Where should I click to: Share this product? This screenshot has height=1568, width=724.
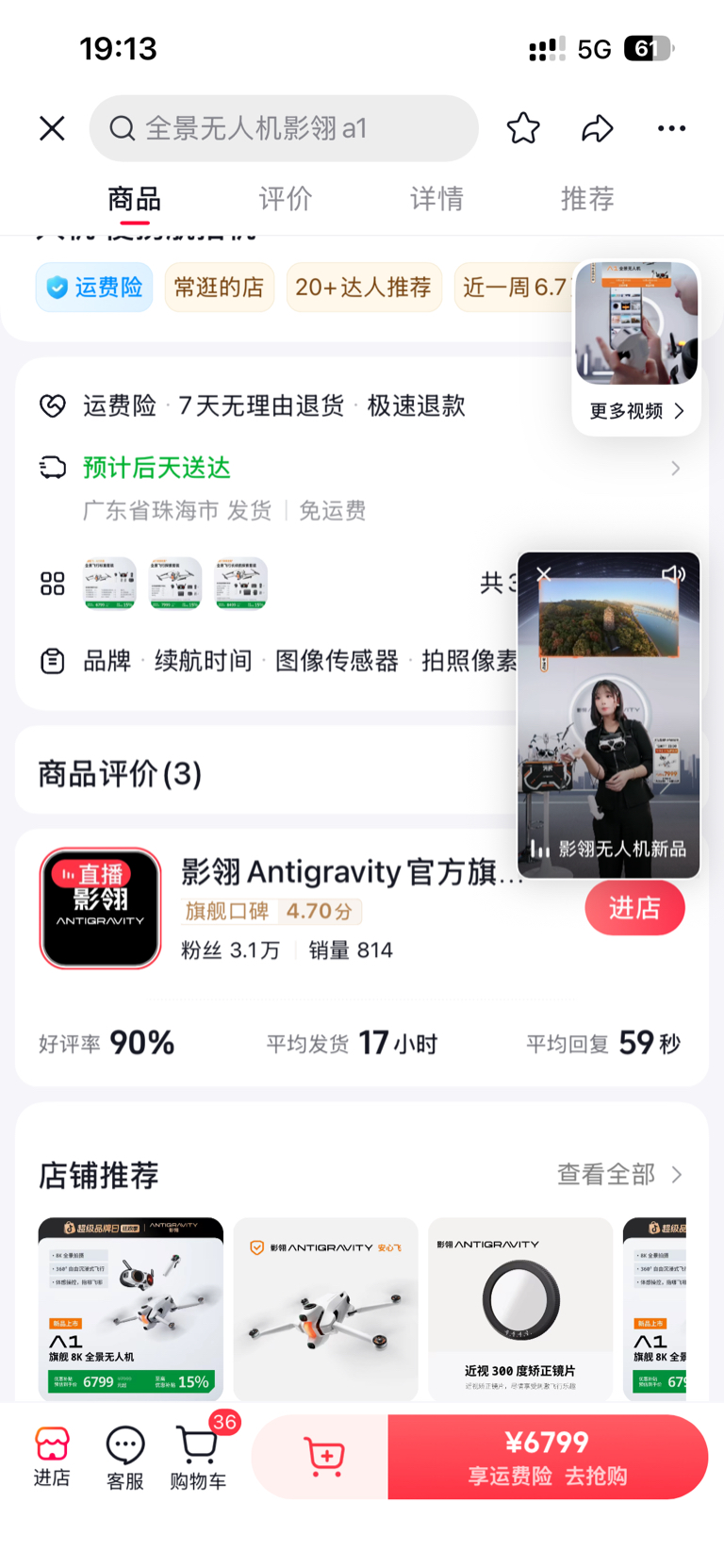coord(597,128)
